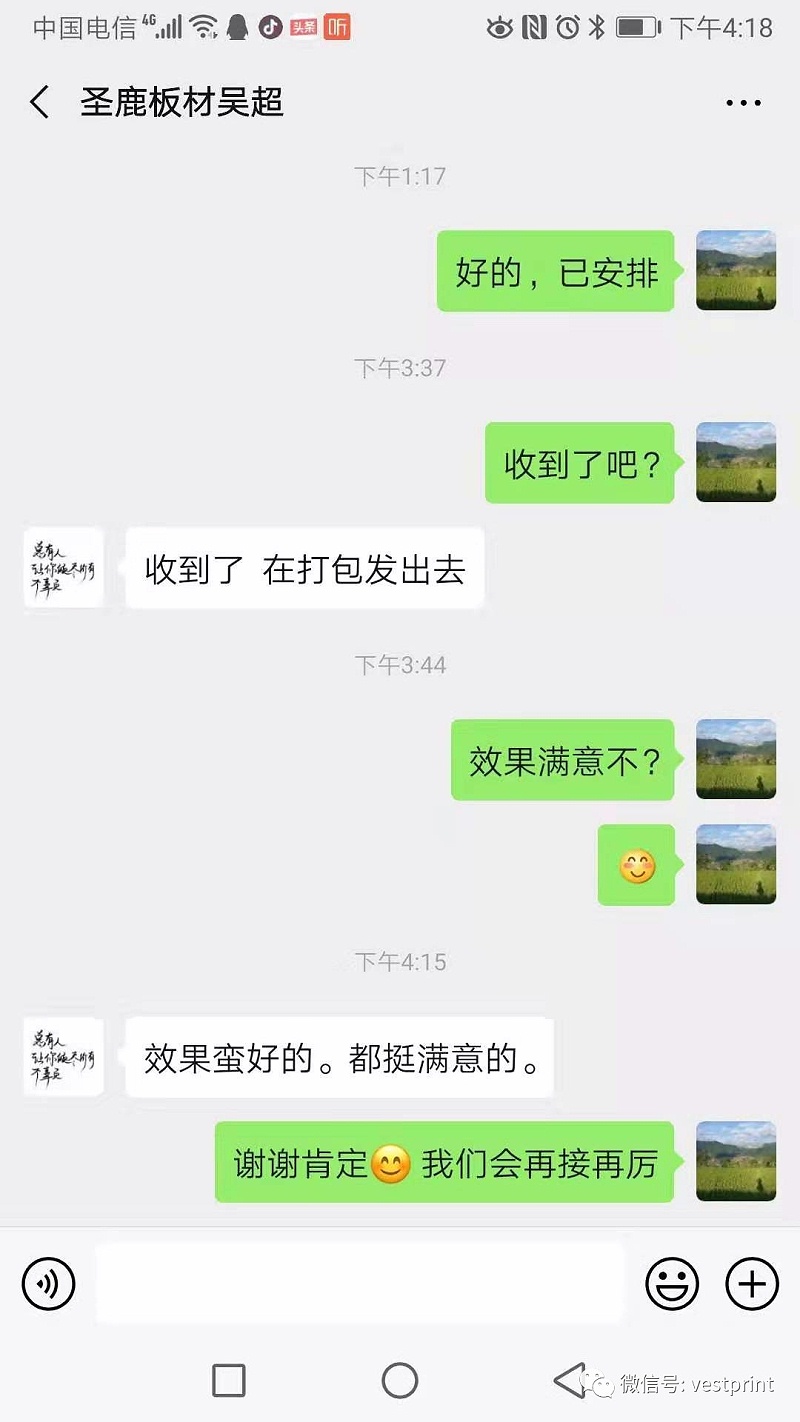Viewport: 800px width, 1422px height.
Task: Tap the contact's calligraphy avatar
Action: (62, 568)
